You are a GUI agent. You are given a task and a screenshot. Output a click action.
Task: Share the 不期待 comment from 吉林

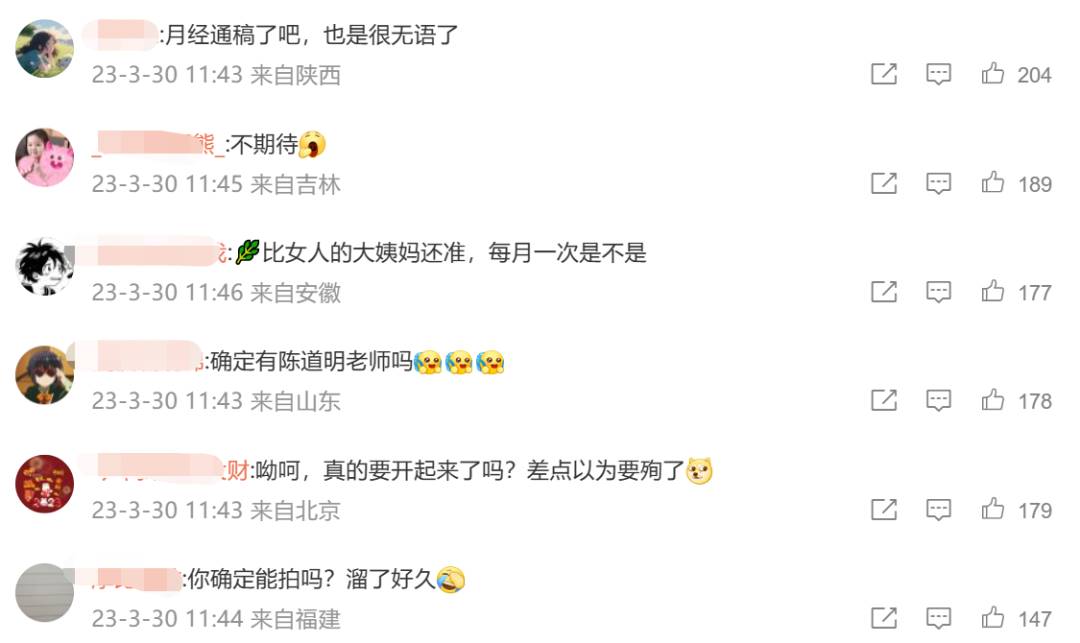(x=884, y=183)
